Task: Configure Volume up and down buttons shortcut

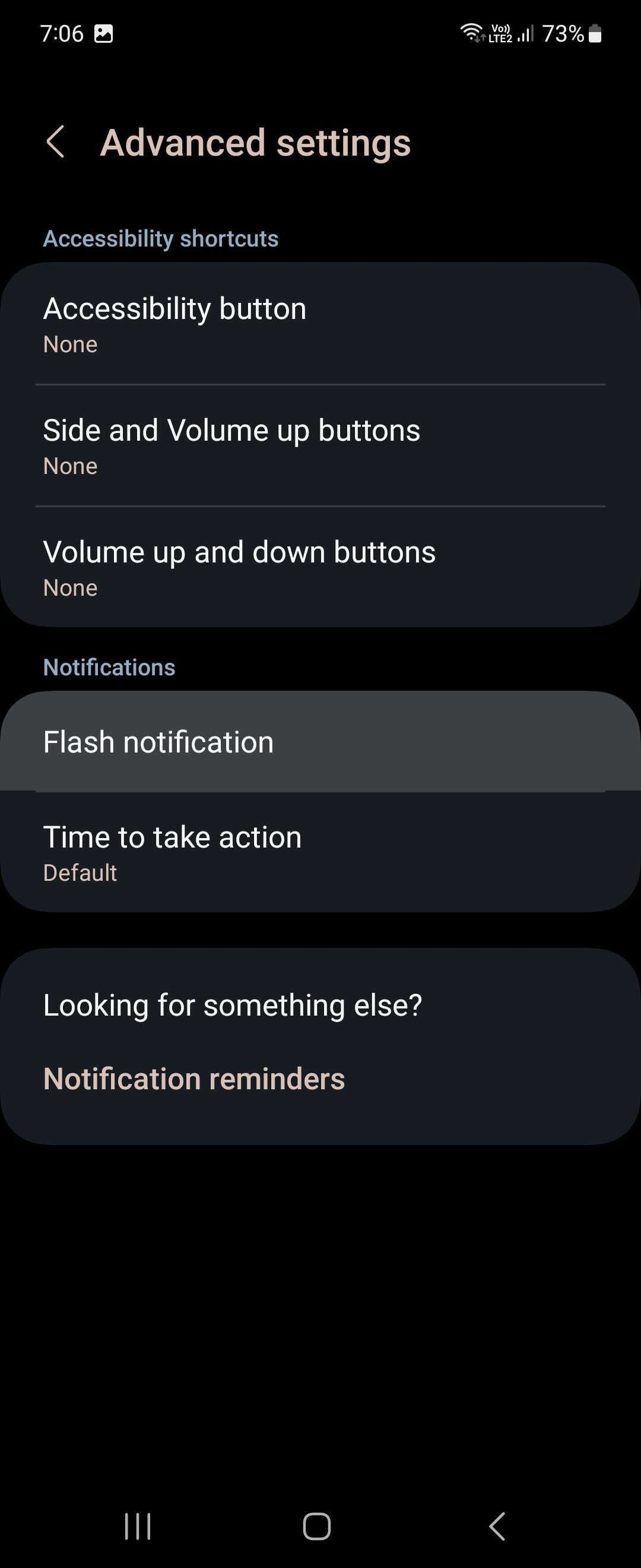Action: pos(320,566)
